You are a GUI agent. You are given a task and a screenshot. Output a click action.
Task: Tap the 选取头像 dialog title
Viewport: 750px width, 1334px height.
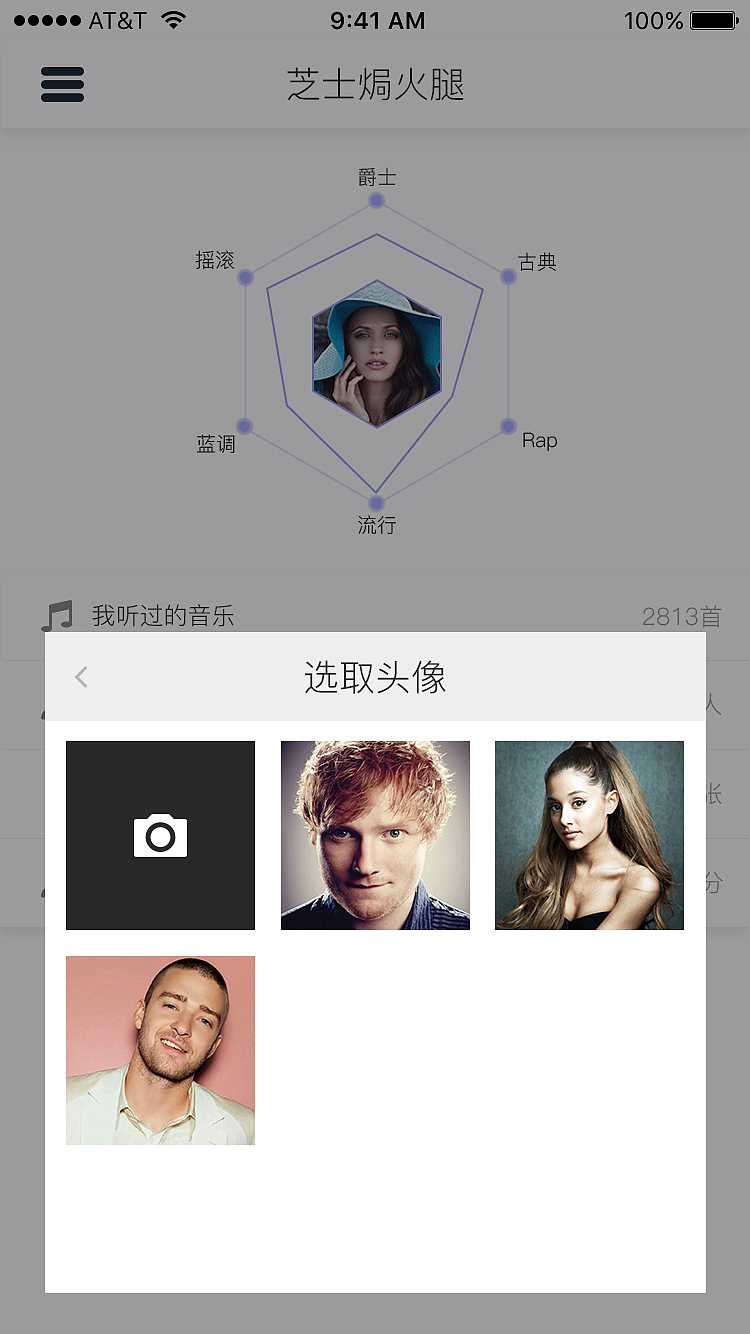[x=375, y=677]
